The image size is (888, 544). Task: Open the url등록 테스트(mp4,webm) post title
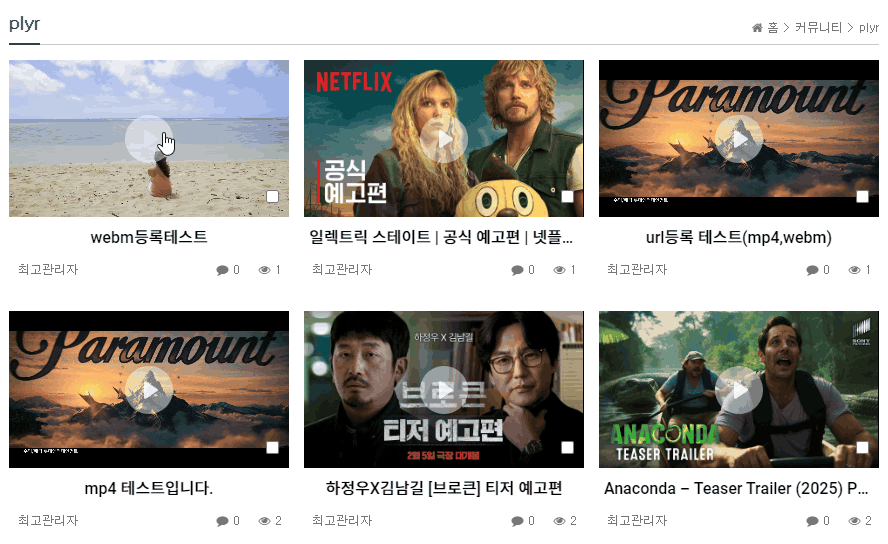click(739, 238)
